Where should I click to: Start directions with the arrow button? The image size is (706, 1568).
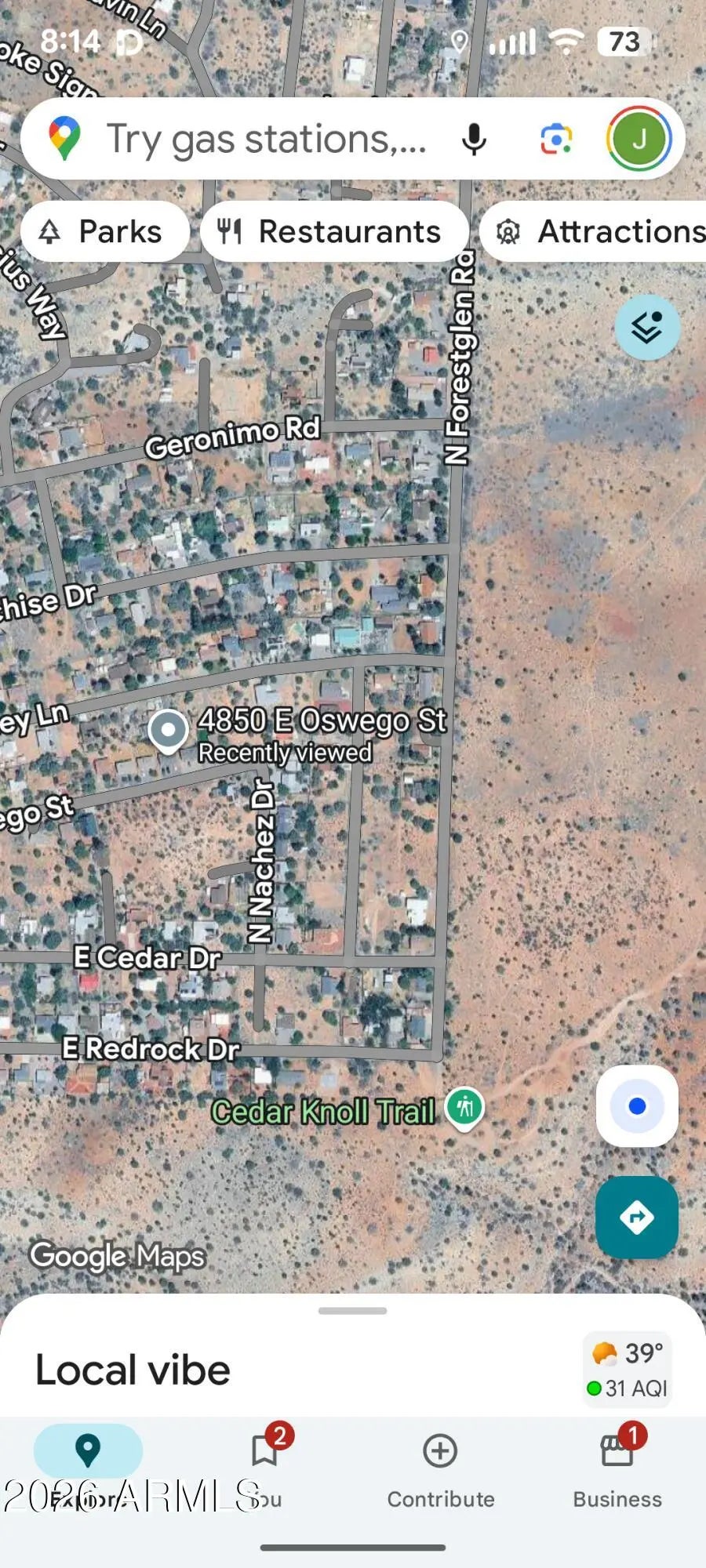636,1218
